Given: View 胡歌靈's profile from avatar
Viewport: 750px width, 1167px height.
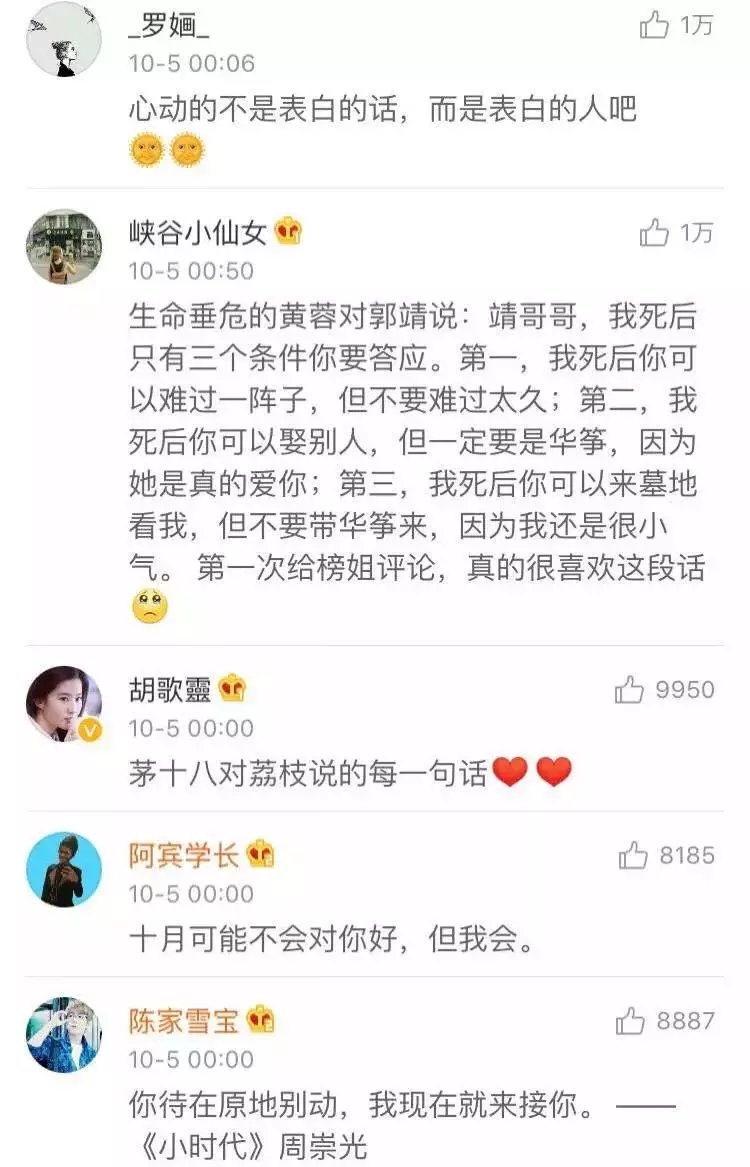Looking at the screenshot, I should tap(64, 703).
